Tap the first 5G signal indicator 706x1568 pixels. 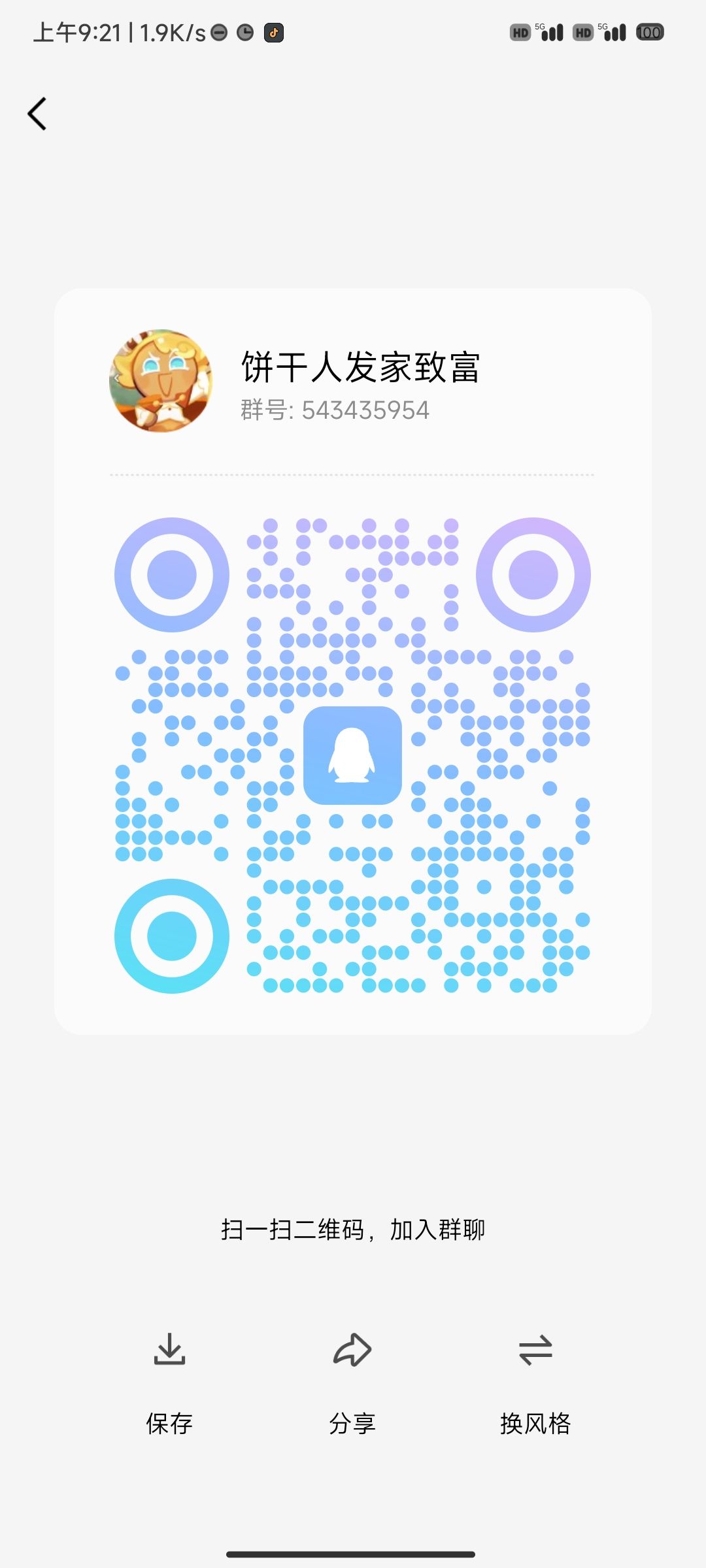(551, 31)
